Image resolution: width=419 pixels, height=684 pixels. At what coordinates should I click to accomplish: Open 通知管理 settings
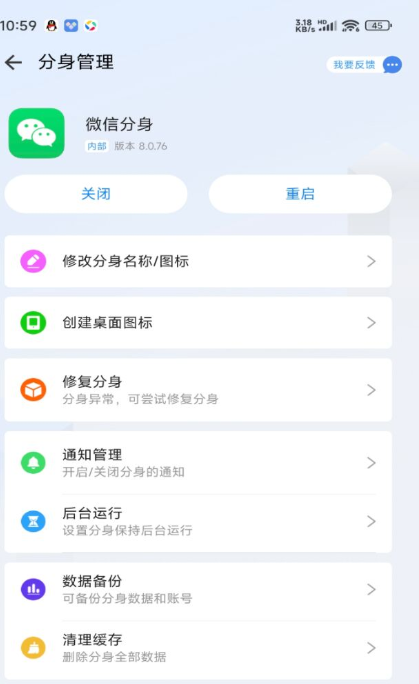[x=198, y=463]
